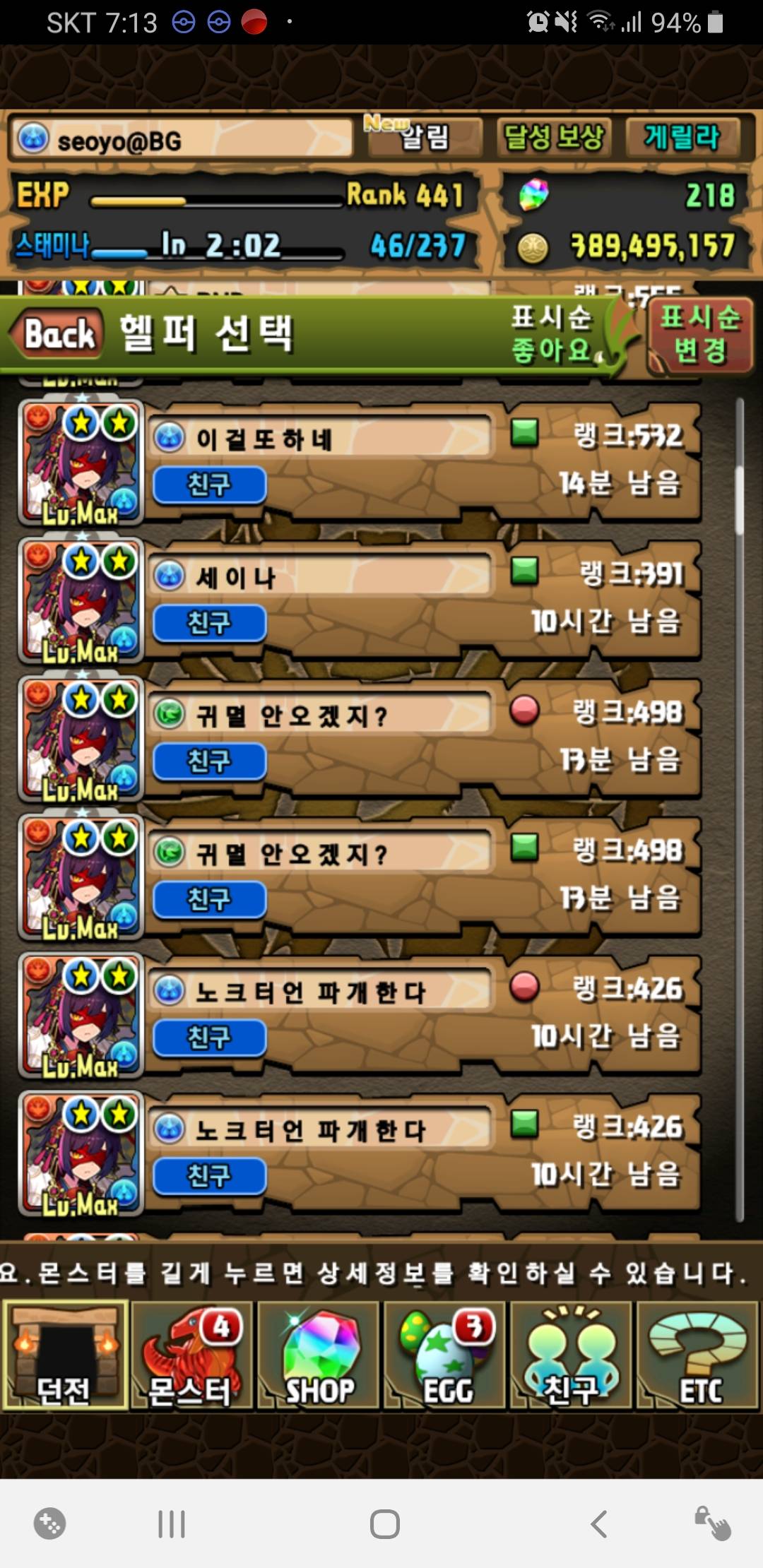This screenshot has width=763, height=1568.
Task: Select helper 이걸또하네
Action: [424, 463]
